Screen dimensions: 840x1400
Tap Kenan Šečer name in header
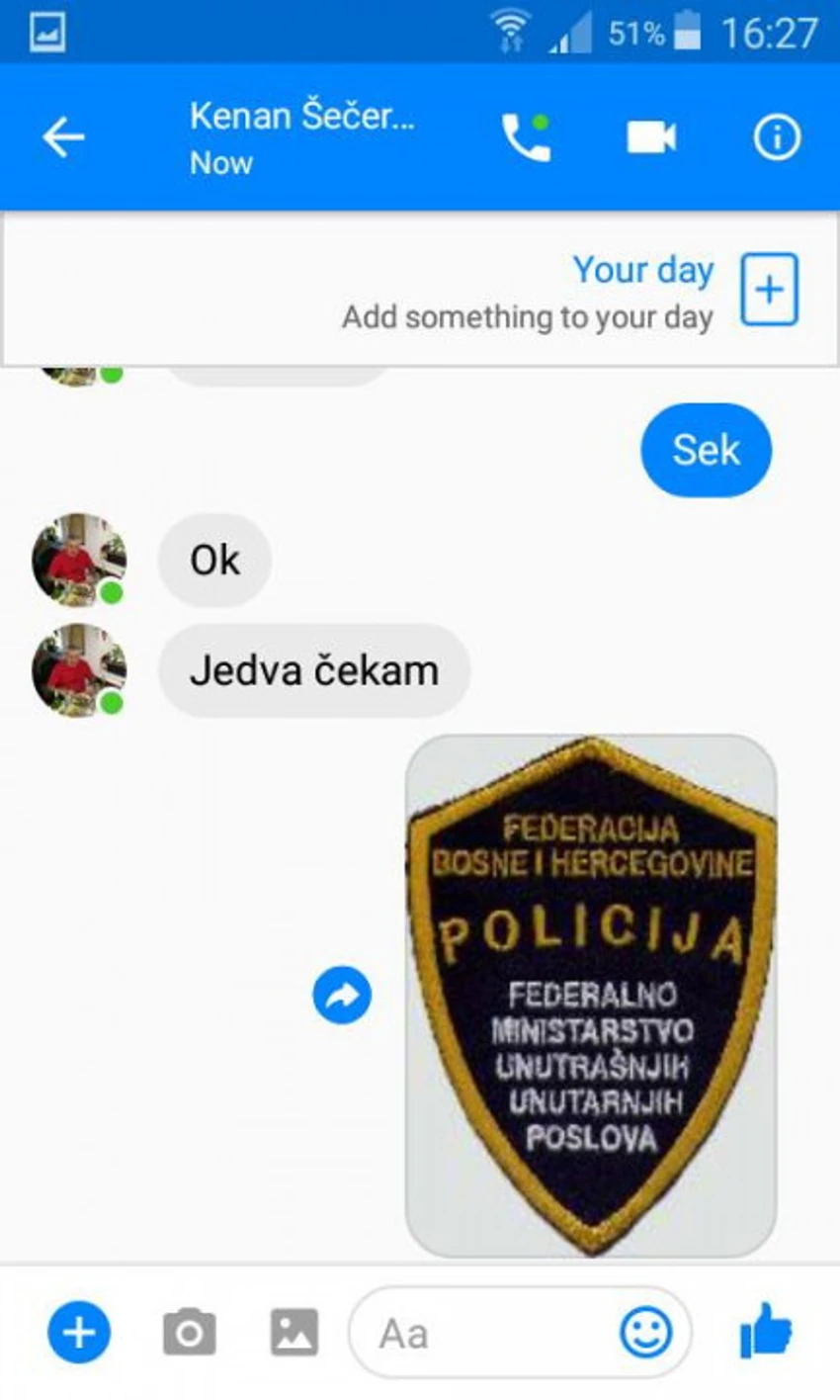[301, 117]
